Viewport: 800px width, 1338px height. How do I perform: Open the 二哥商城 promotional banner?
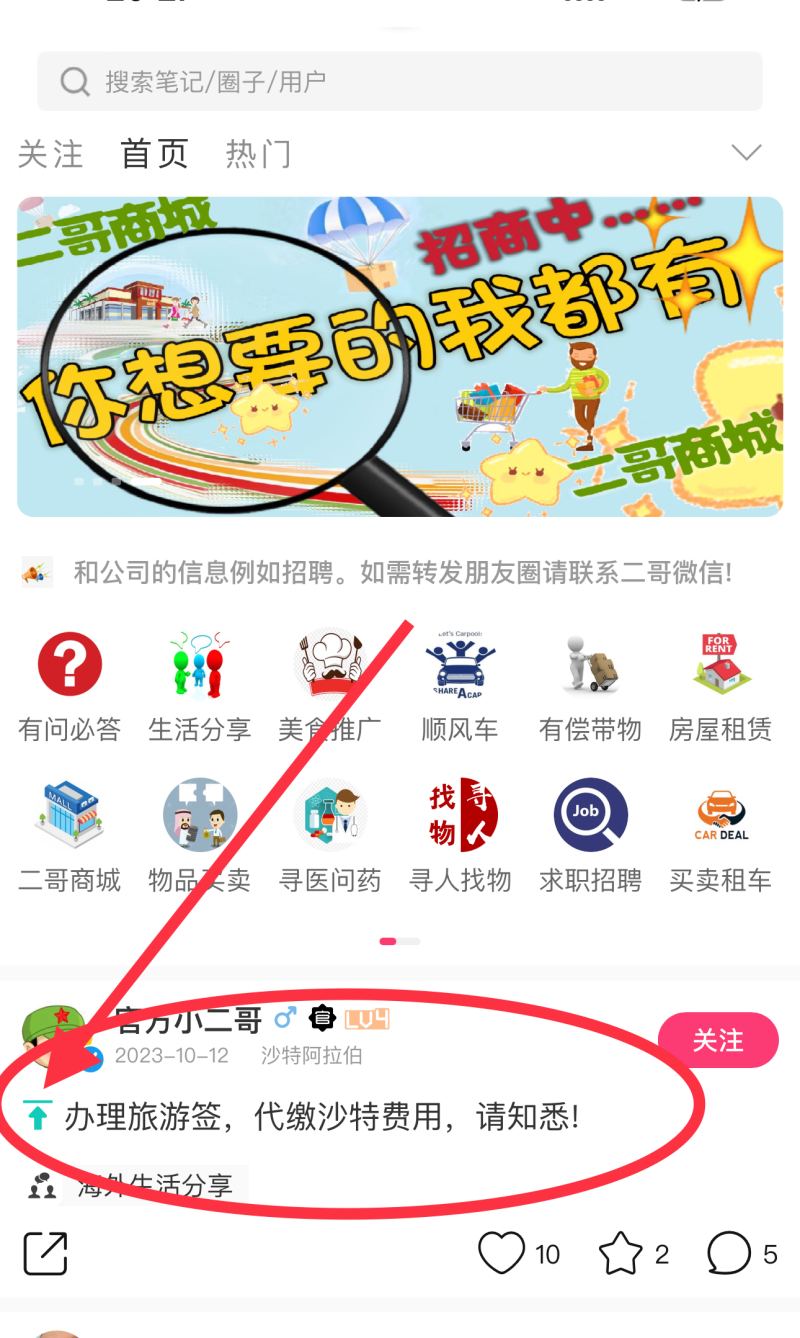click(x=400, y=356)
